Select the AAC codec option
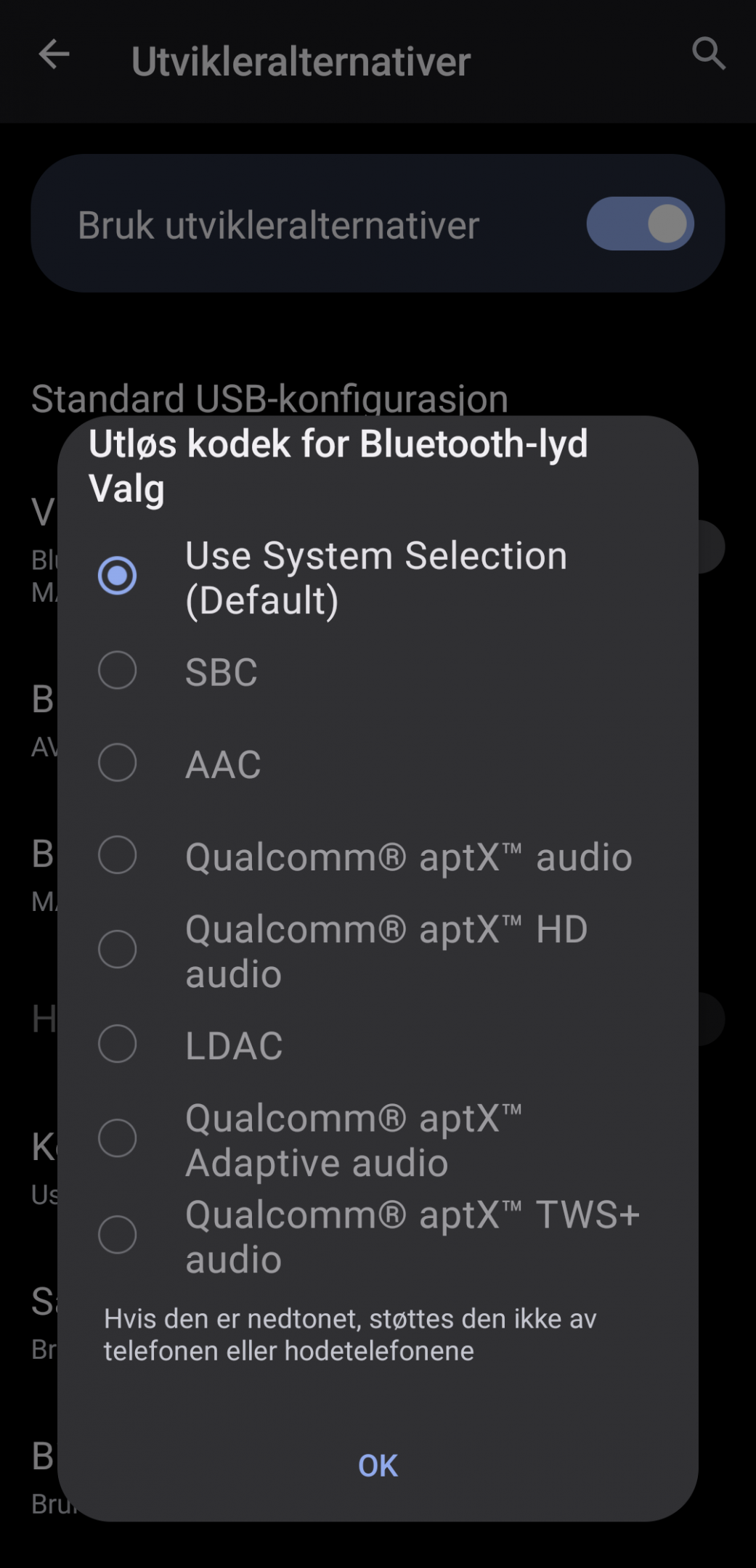The height and width of the screenshot is (1568, 756). (x=378, y=764)
